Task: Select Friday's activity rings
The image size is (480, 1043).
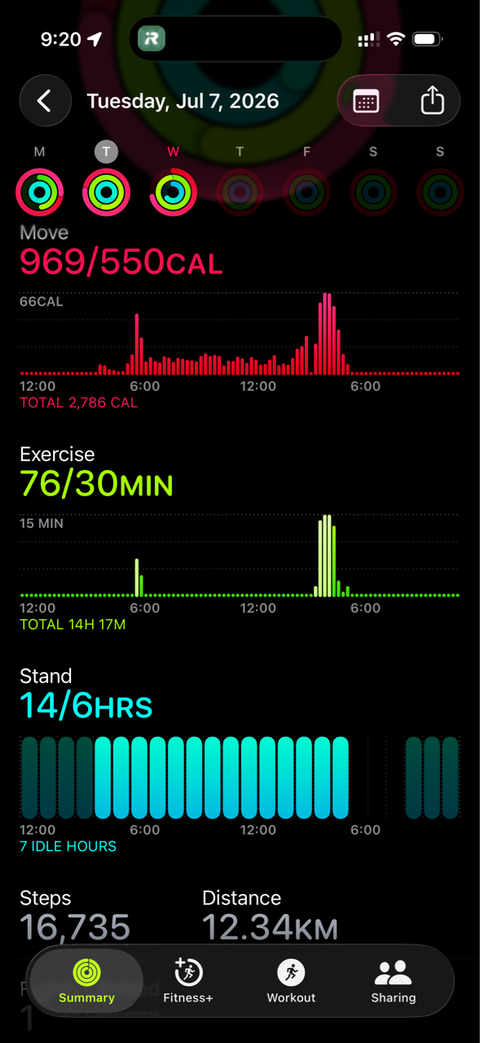Action: [x=306, y=192]
